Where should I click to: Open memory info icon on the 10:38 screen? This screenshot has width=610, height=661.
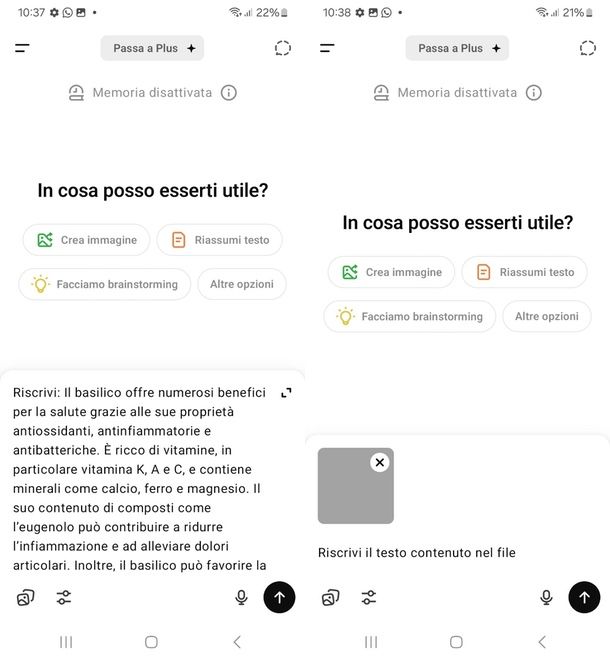tap(534, 92)
